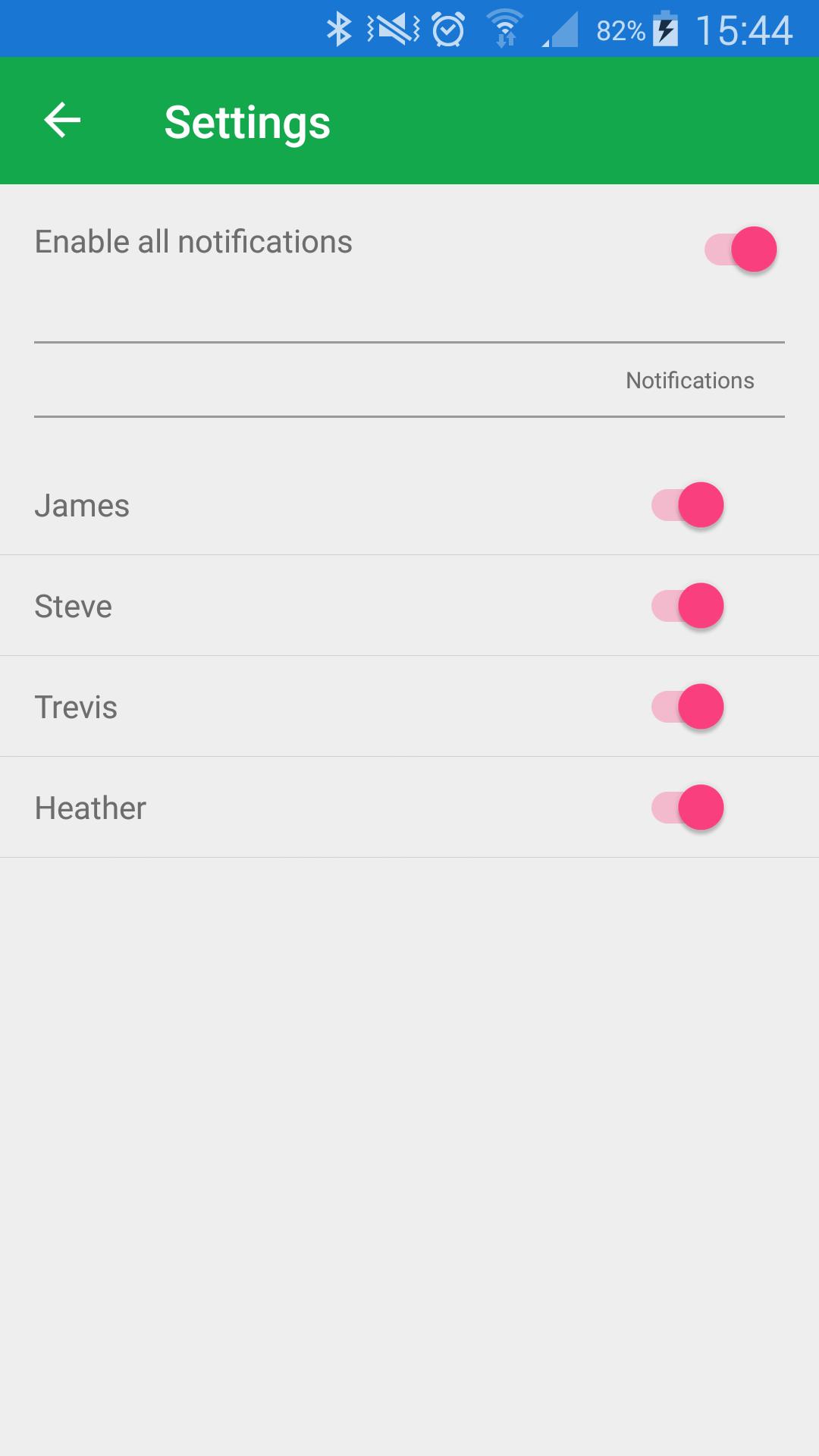
Task: Go back from the Settings screen
Action: coord(62,121)
